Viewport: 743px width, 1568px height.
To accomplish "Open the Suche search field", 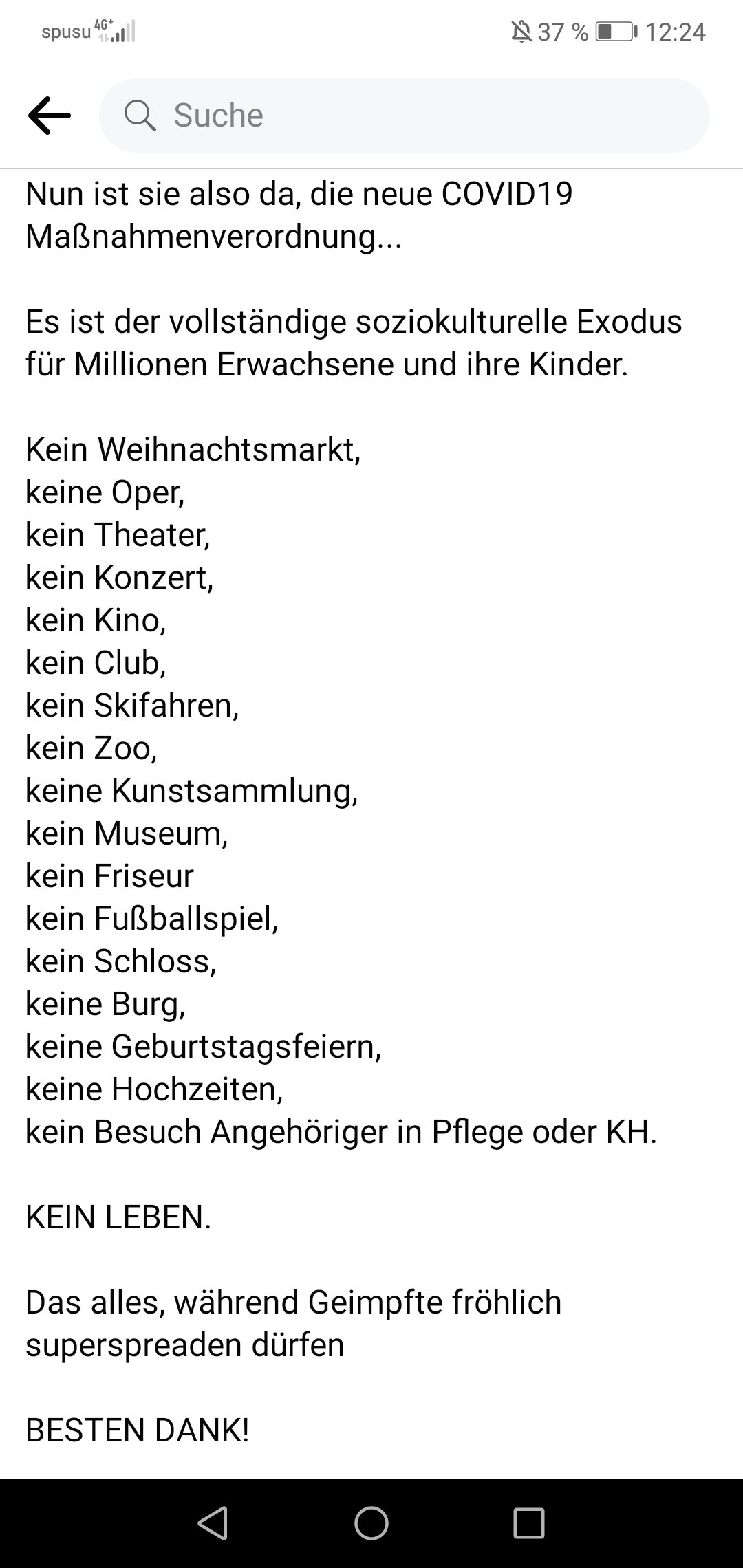I will click(x=405, y=116).
